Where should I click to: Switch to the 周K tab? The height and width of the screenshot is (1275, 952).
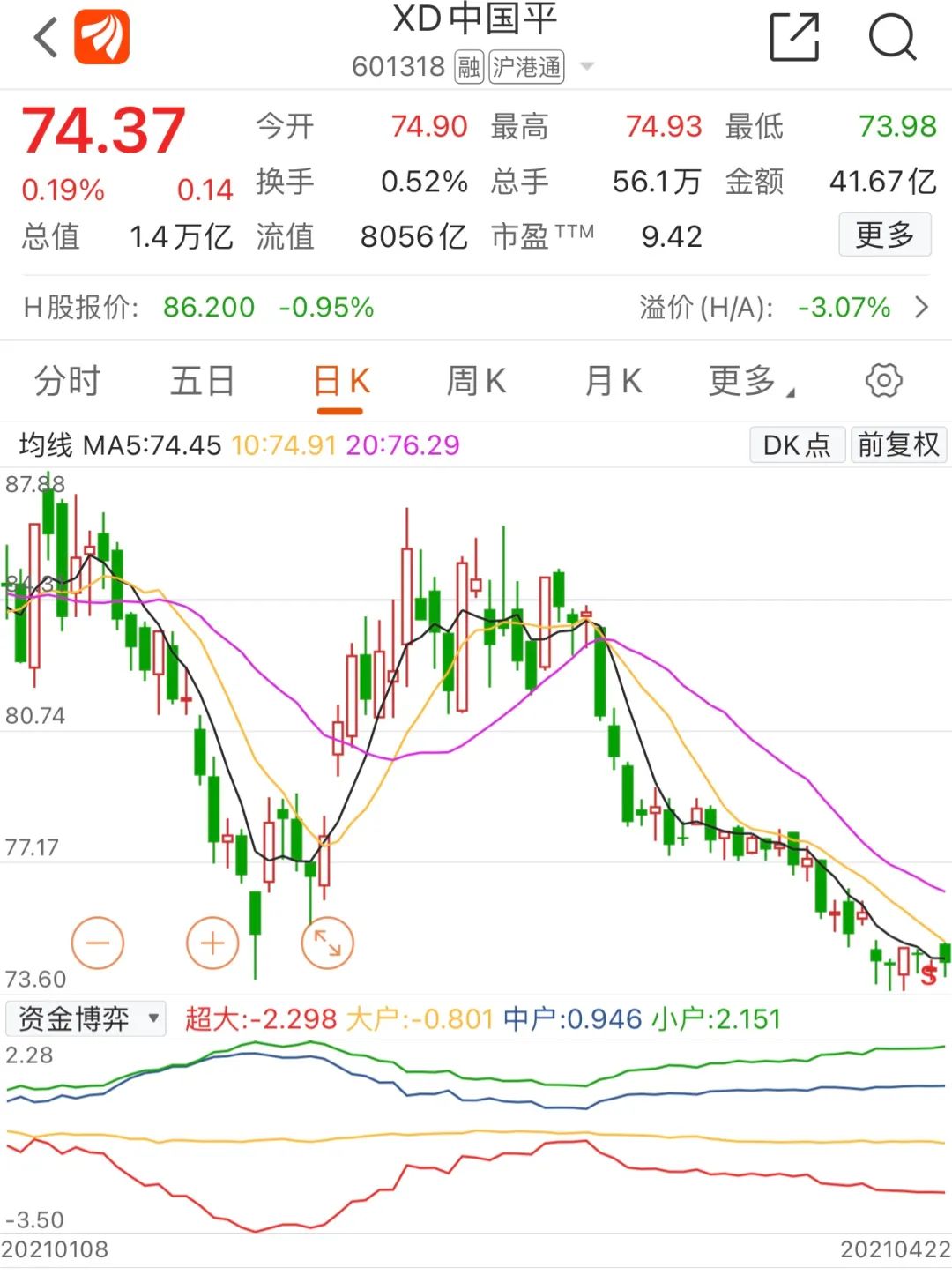[x=475, y=381]
